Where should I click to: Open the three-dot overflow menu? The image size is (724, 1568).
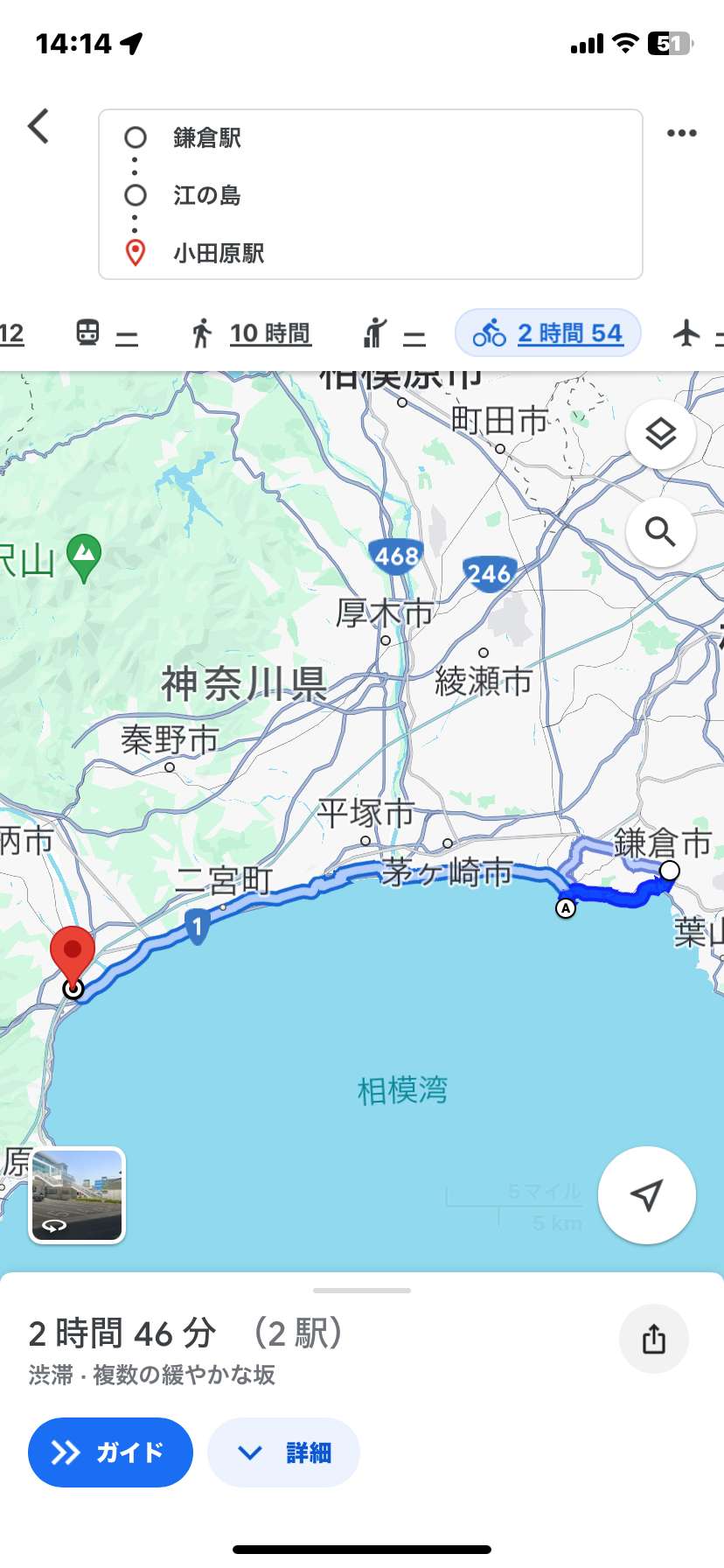(681, 133)
